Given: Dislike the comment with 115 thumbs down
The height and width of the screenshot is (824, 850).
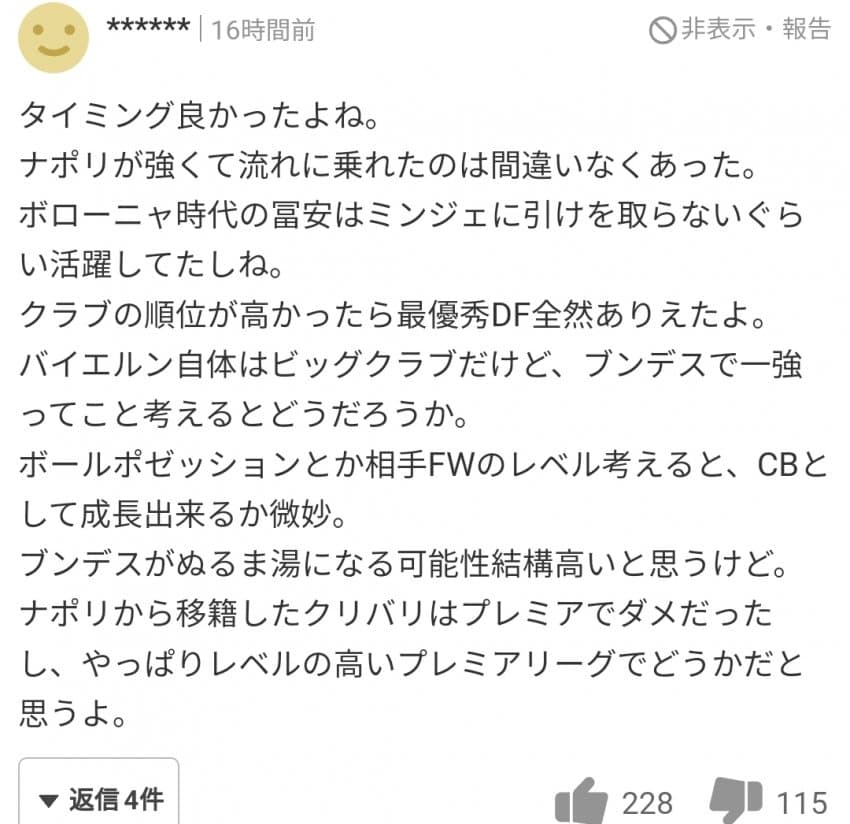Looking at the screenshot, I should [x=735, y=800].
